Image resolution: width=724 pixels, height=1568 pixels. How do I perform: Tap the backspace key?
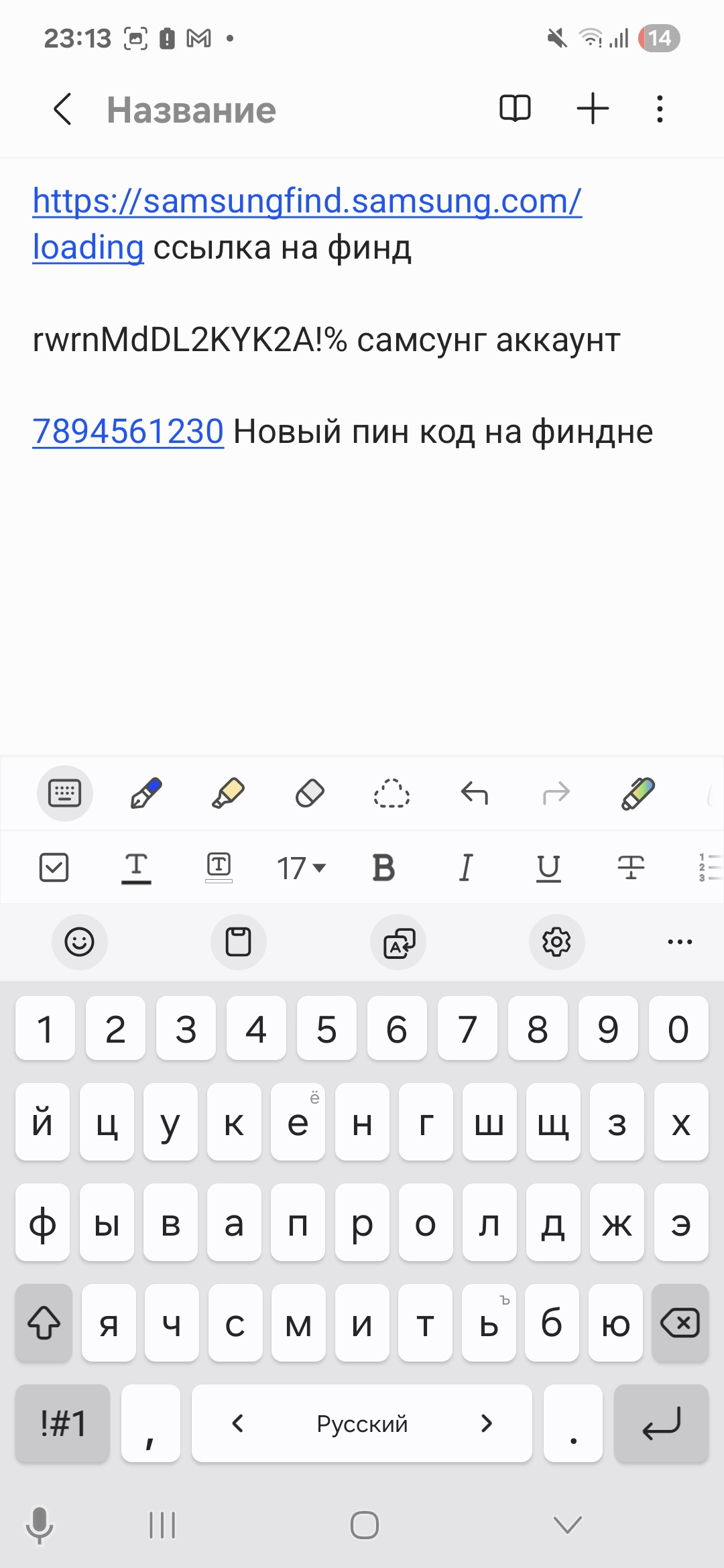coord(680,1323)
